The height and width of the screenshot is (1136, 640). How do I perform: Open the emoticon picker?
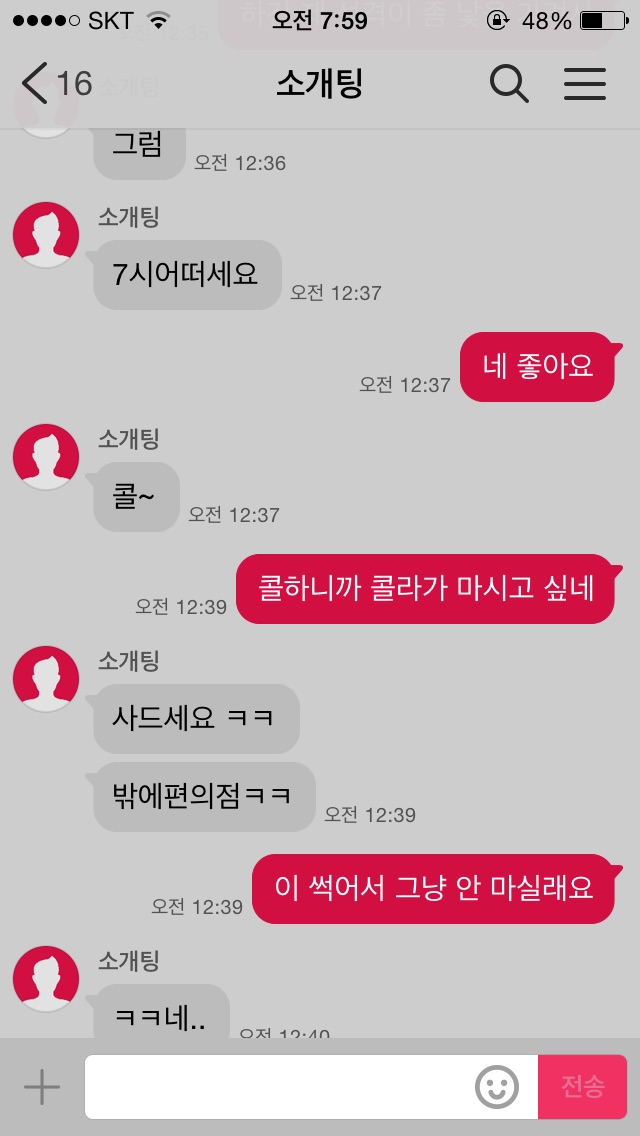pyautogui.click(x=496, y=1087)
